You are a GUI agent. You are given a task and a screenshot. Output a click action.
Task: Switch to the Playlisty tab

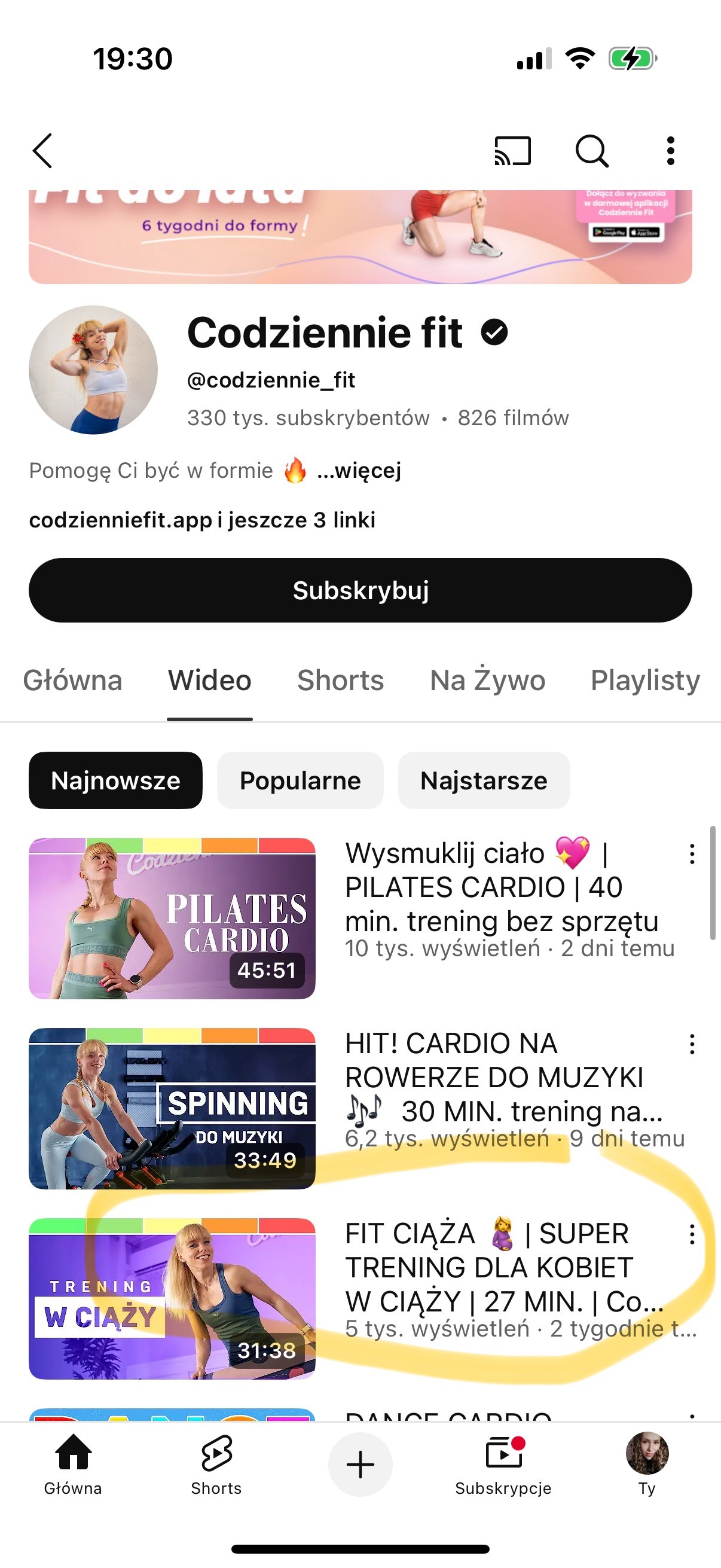tap(645, 680)
